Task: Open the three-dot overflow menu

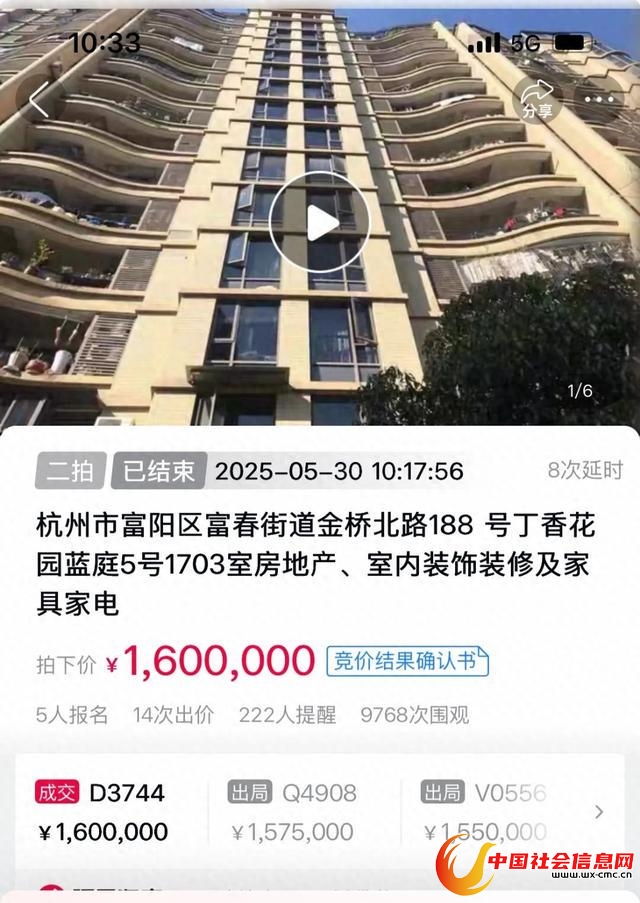Action: pyautogui.click(x=599, y=99)
